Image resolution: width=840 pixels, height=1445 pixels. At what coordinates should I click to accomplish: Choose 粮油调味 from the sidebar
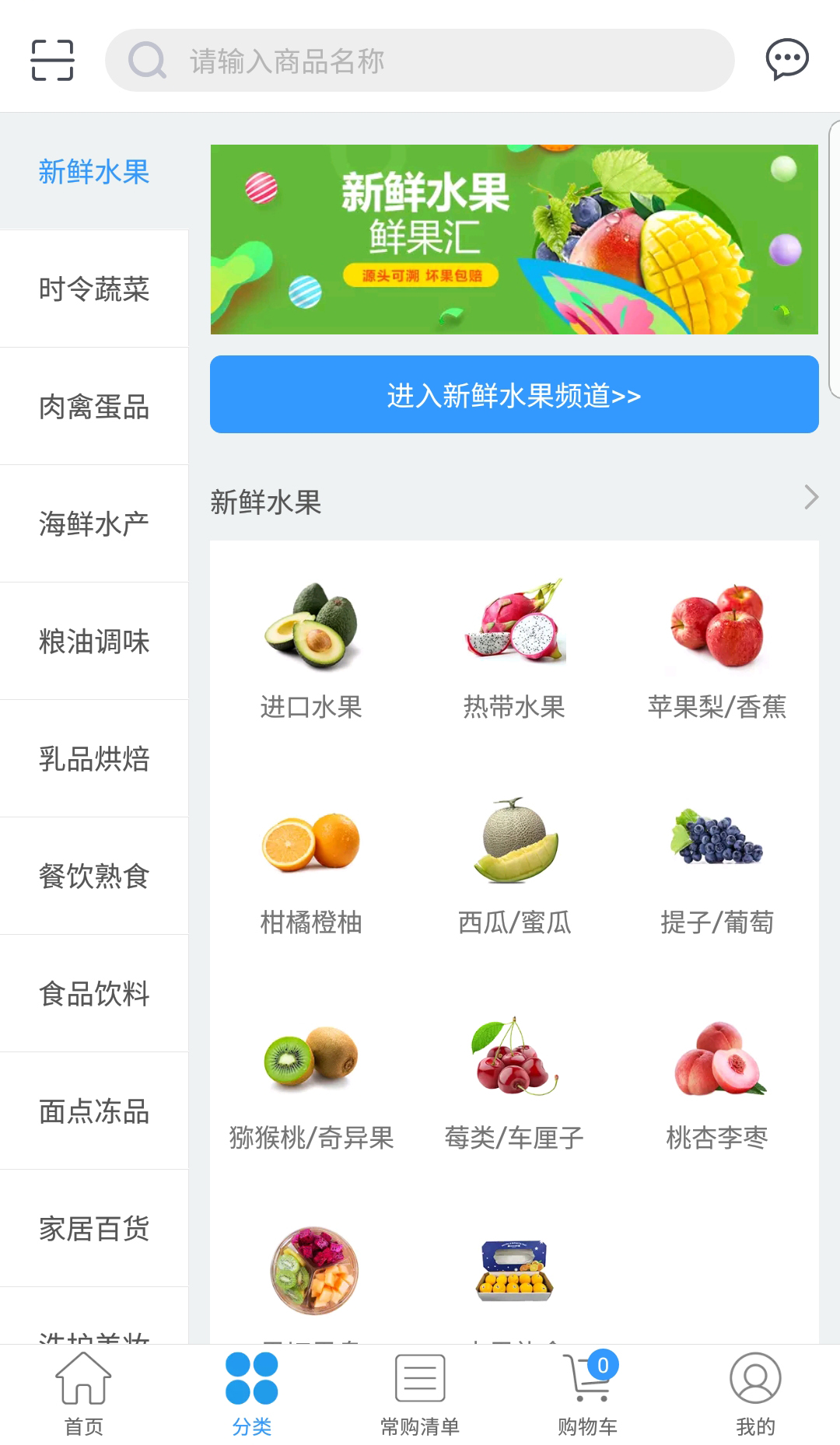click(94, 642)
